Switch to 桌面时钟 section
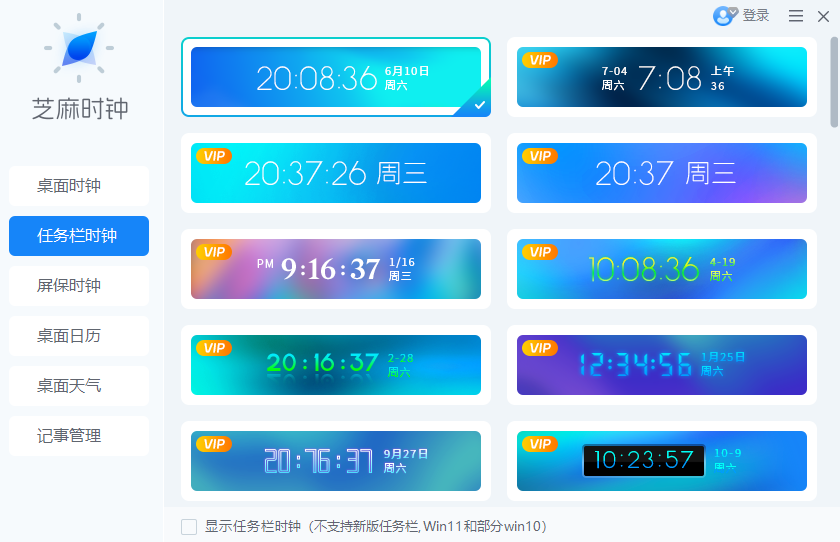Image resolution: width=840 pixels, height=542 pixels. (79, 186)
